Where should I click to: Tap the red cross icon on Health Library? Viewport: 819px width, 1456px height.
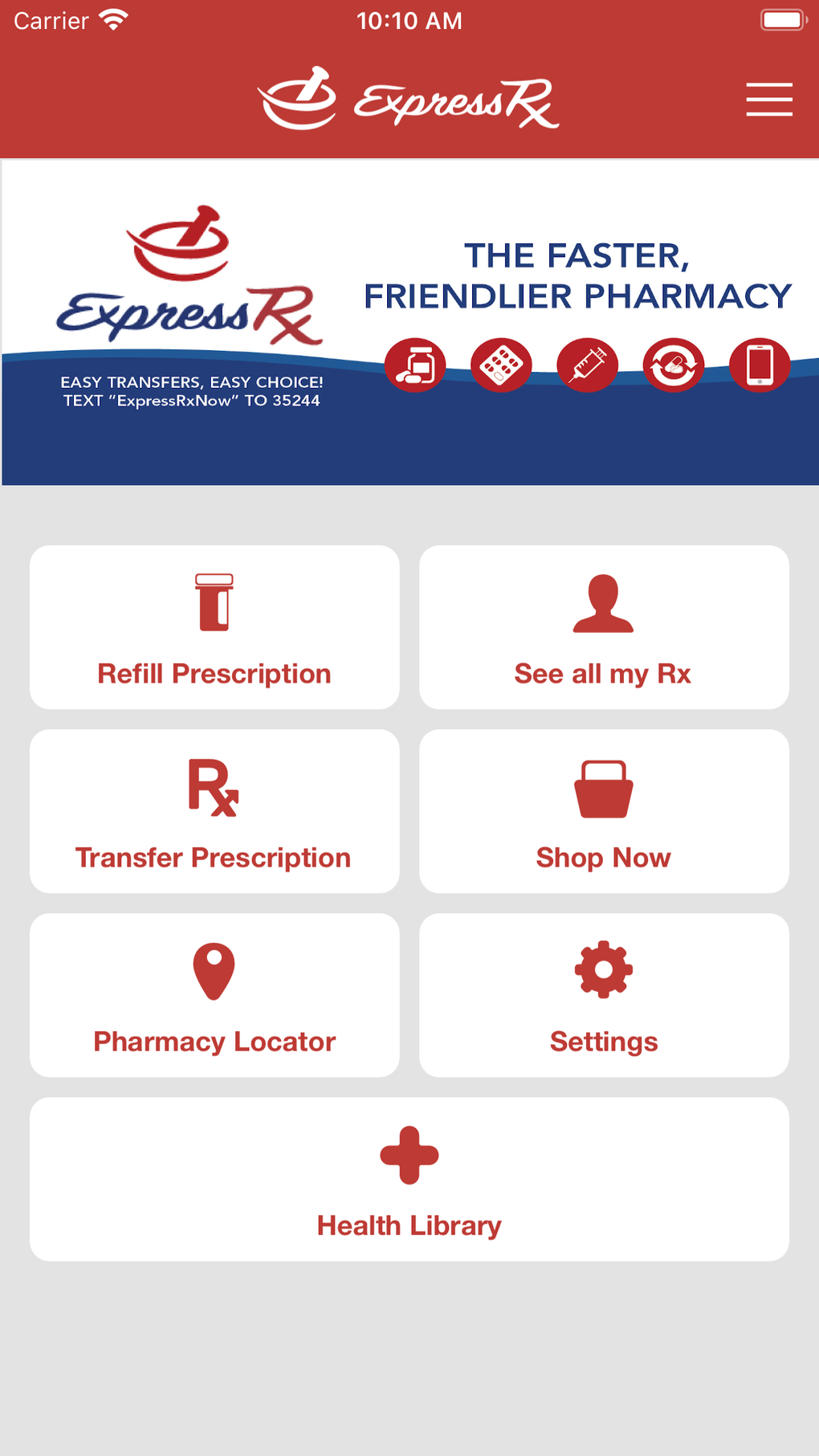[409, 1155]
